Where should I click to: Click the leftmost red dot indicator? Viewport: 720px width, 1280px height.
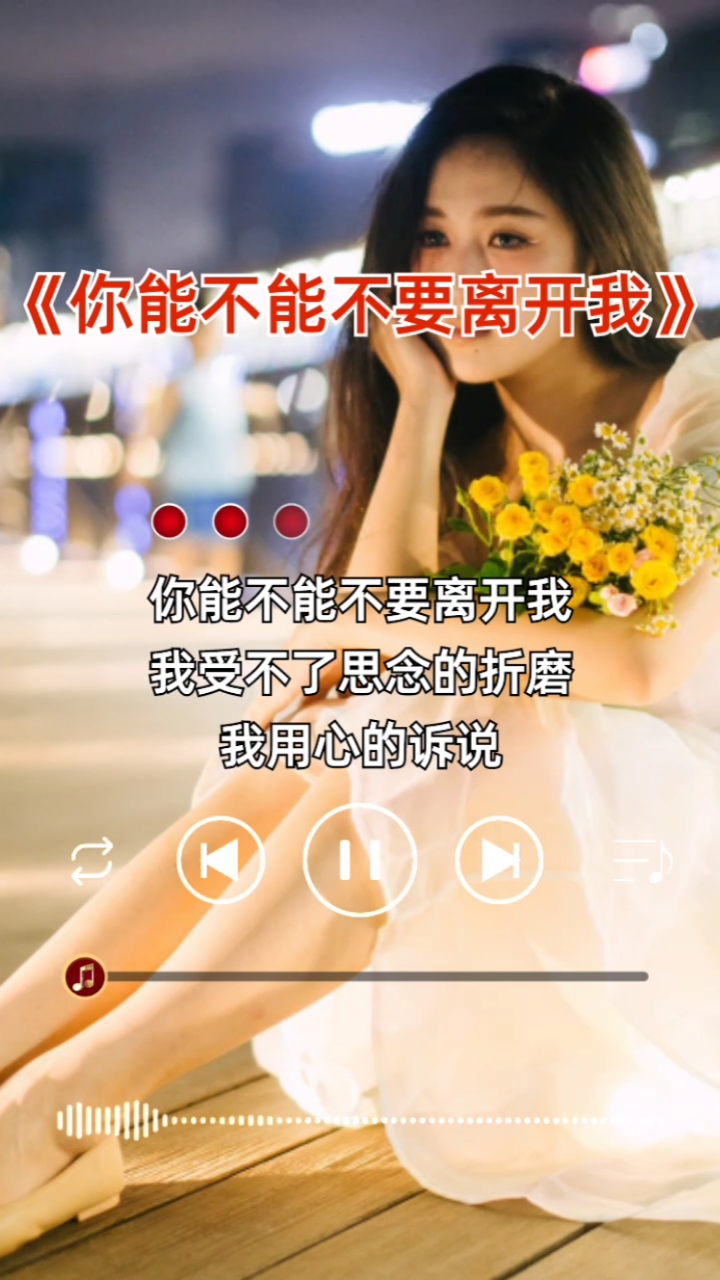[167, 521]
